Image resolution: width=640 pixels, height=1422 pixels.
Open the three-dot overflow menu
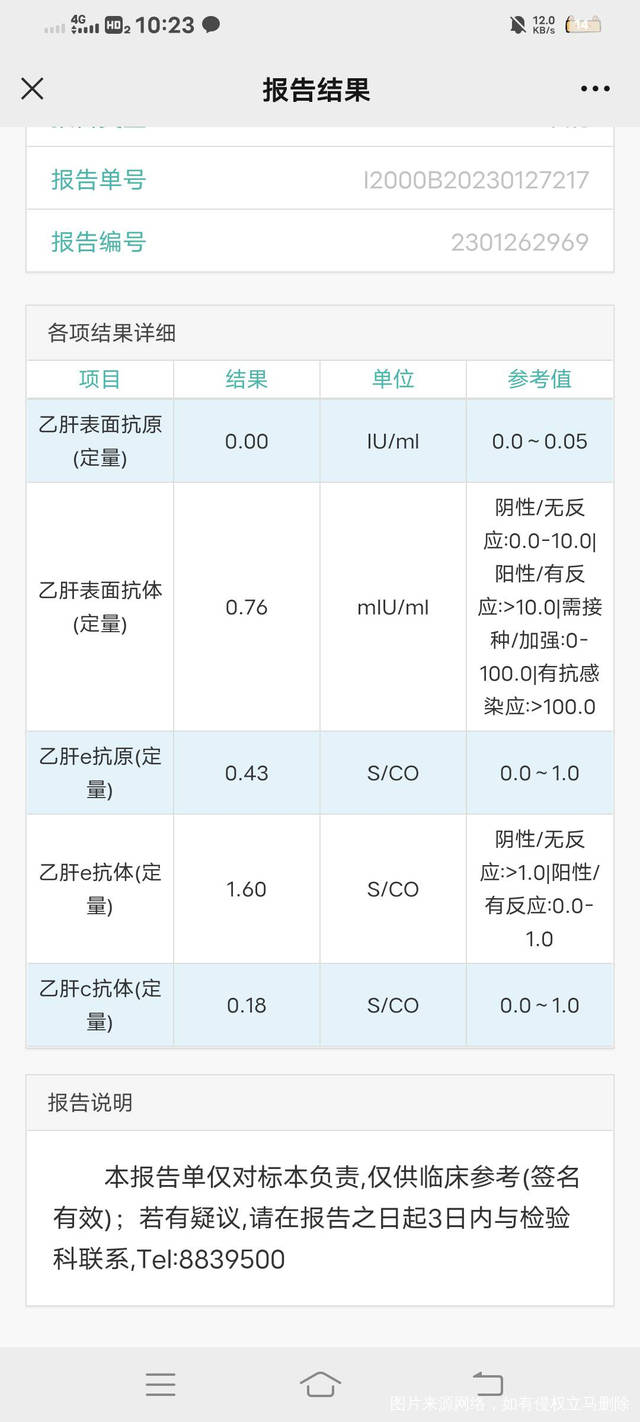tap(595, 89)
